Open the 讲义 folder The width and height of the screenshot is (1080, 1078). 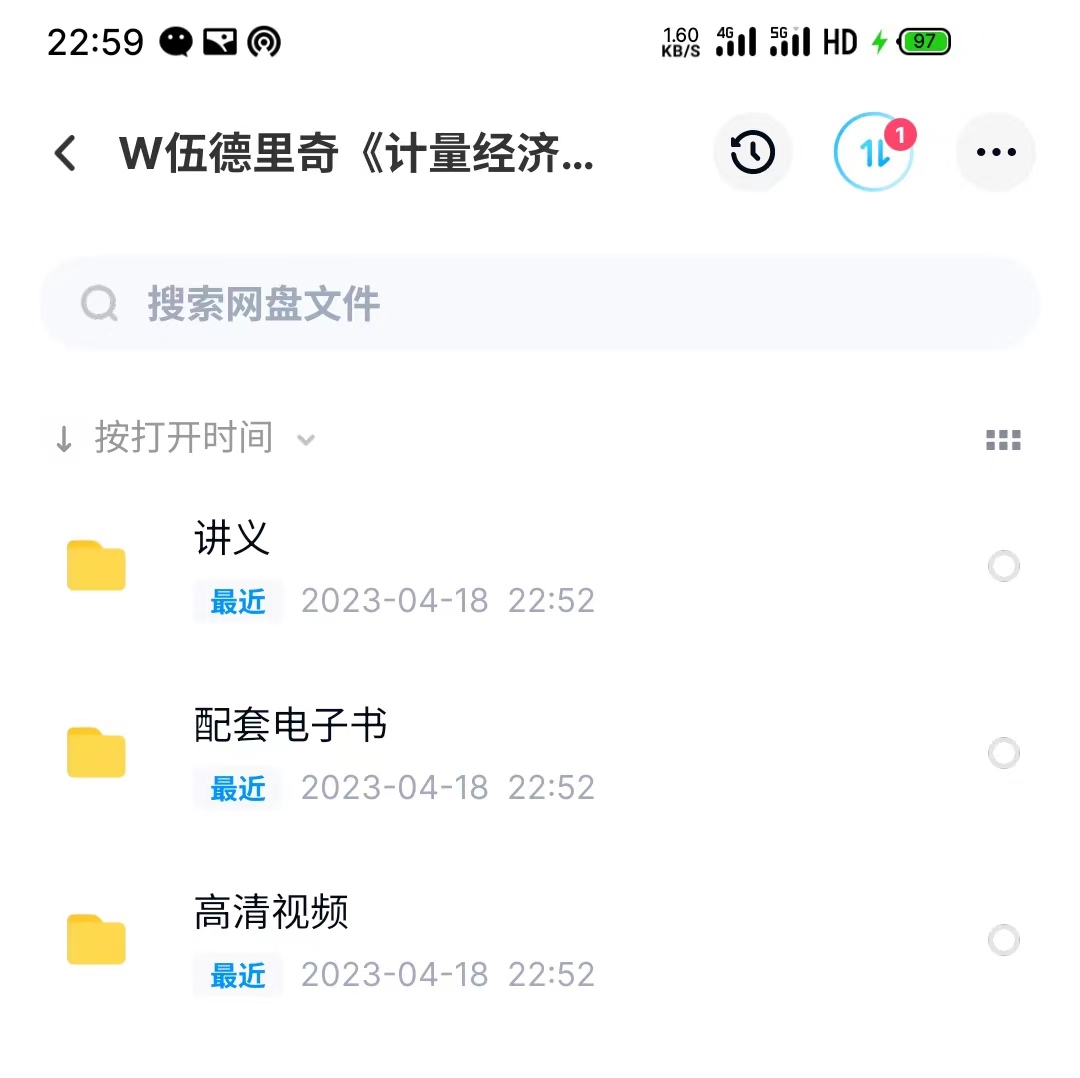(232, 540)
